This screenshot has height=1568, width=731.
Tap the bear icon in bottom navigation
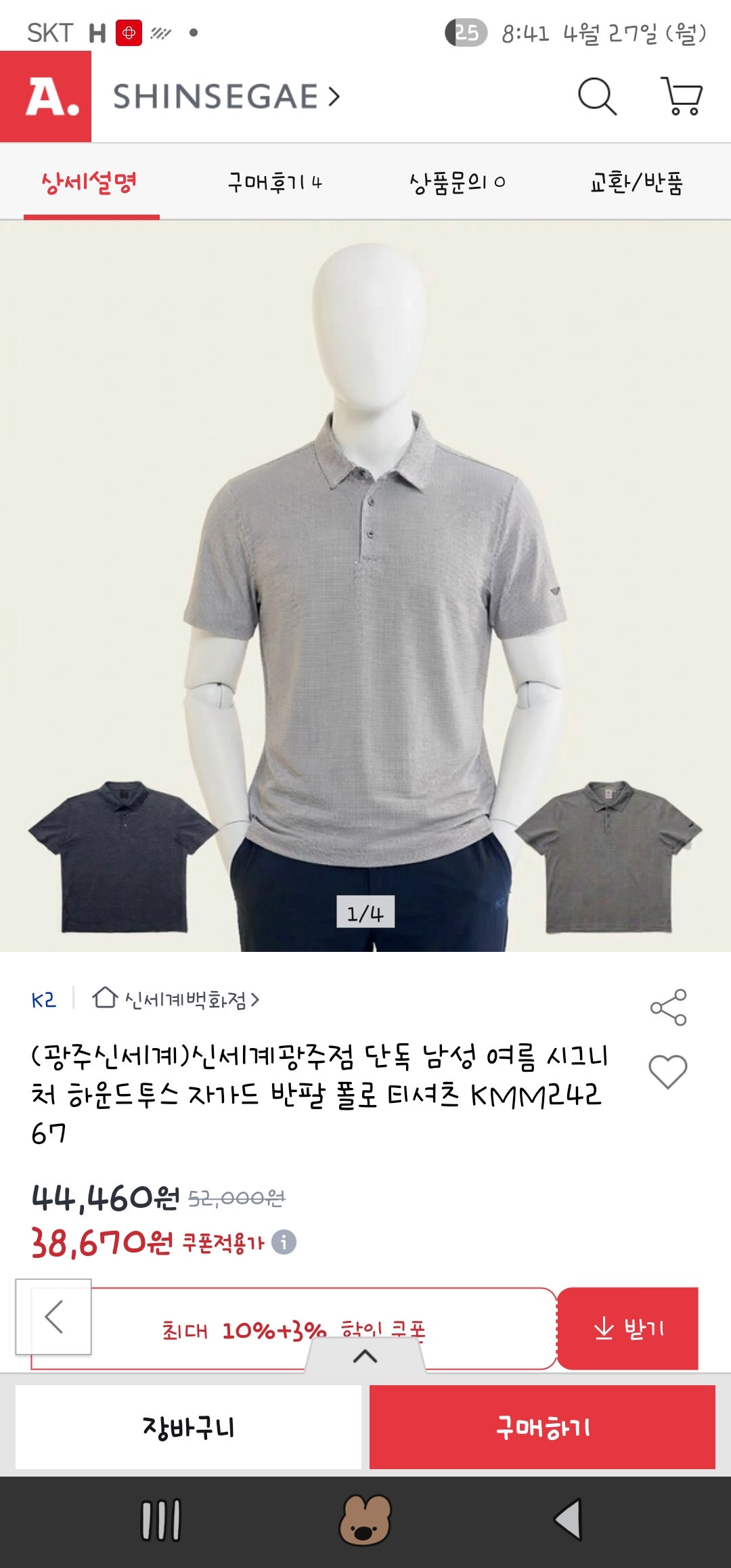[x=365, y=1519]
